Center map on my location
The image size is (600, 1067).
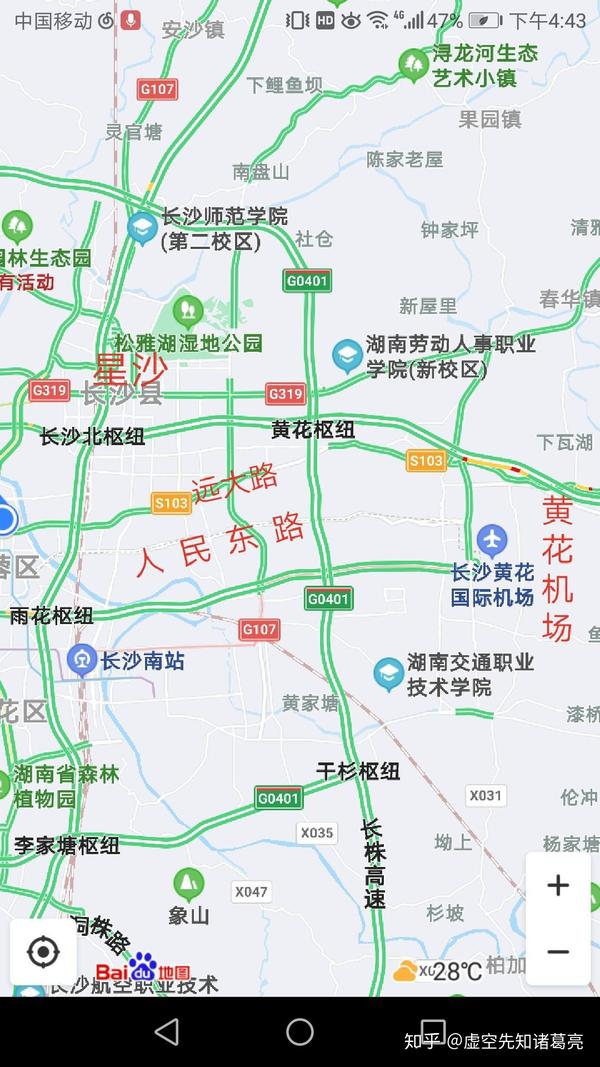[x=43, y=952]
